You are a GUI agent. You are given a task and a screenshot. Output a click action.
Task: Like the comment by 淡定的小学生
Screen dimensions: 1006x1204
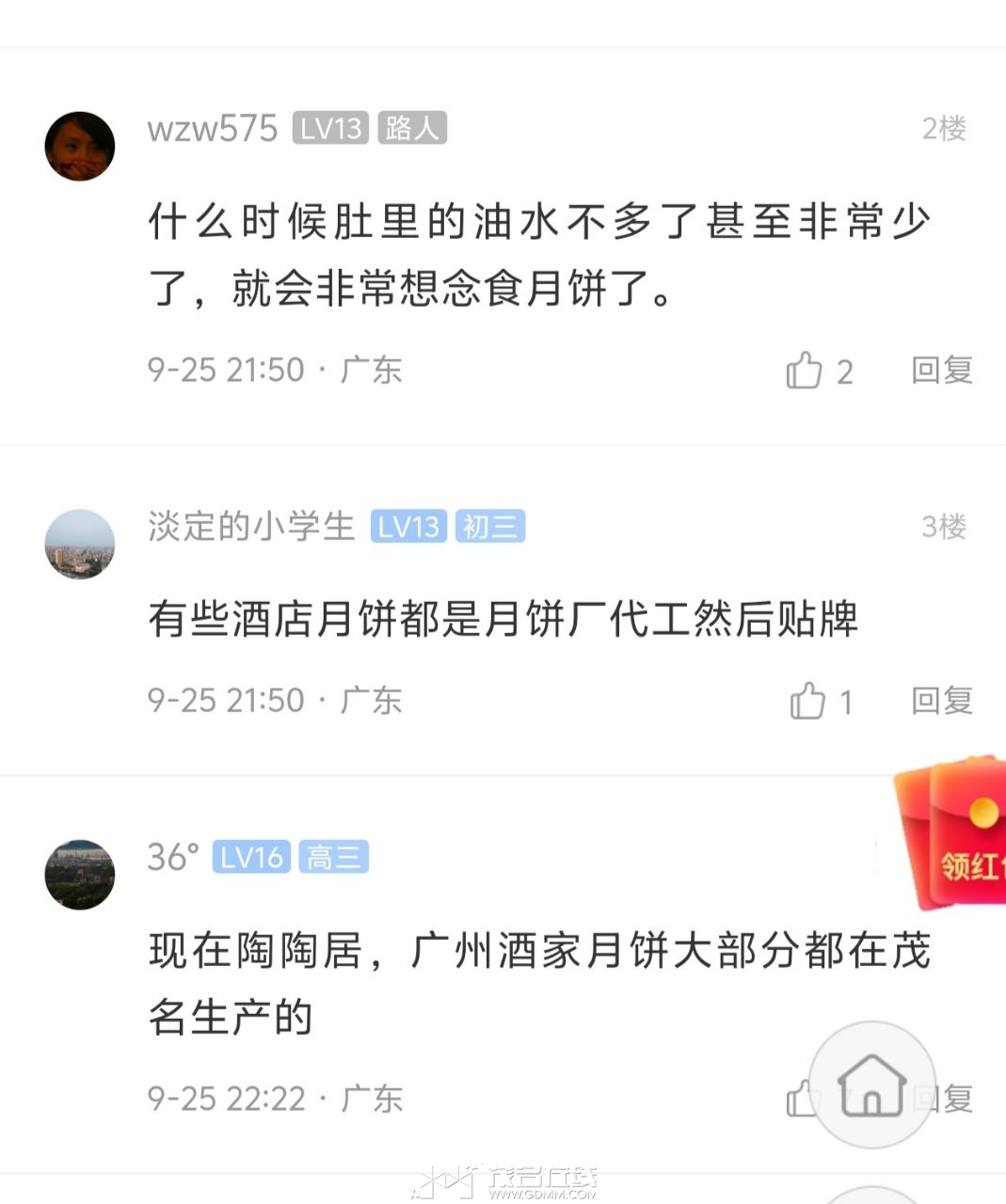pyautogui.click(x=807, y=702)
